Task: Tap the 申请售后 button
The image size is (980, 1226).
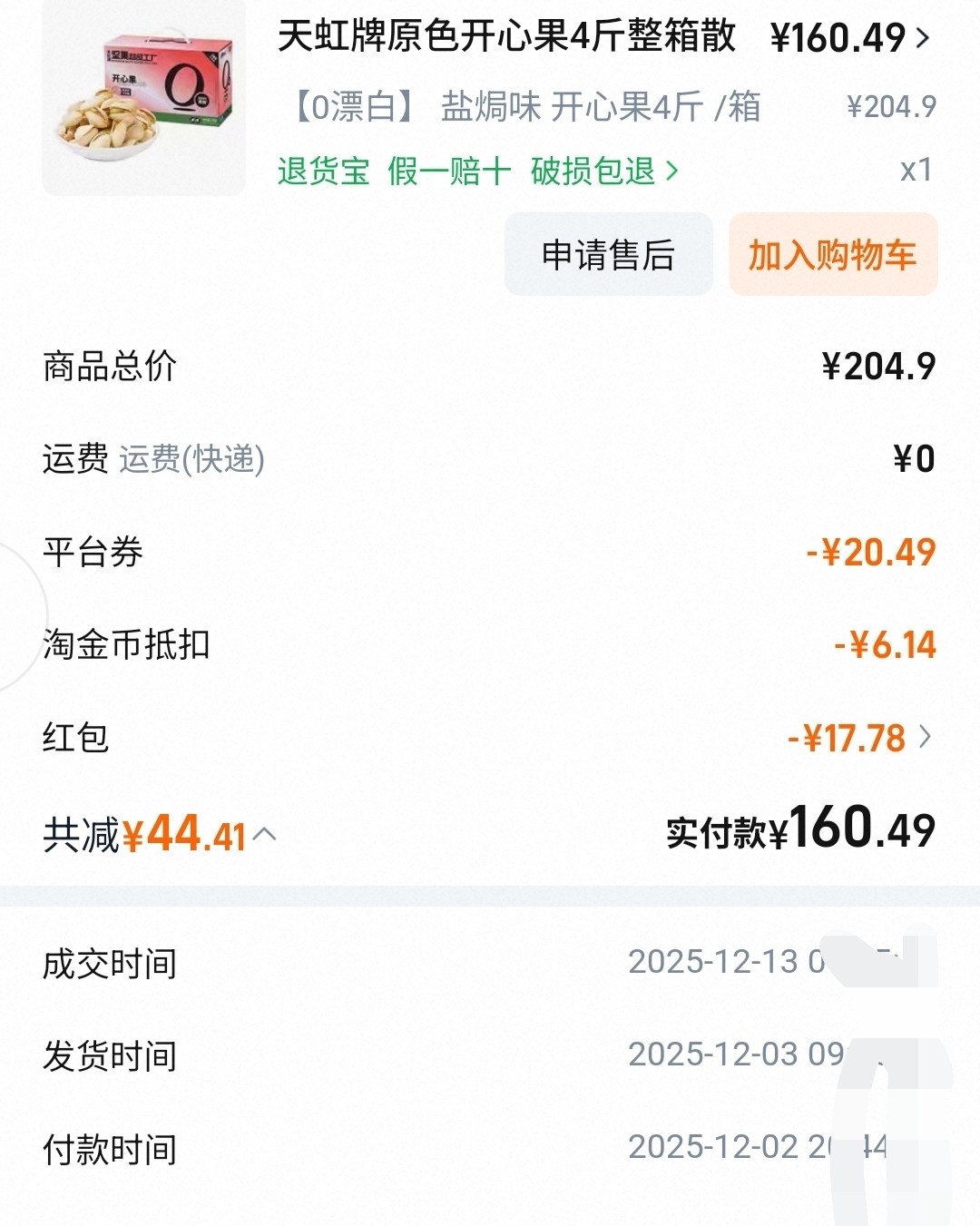Action: point(607,255)
